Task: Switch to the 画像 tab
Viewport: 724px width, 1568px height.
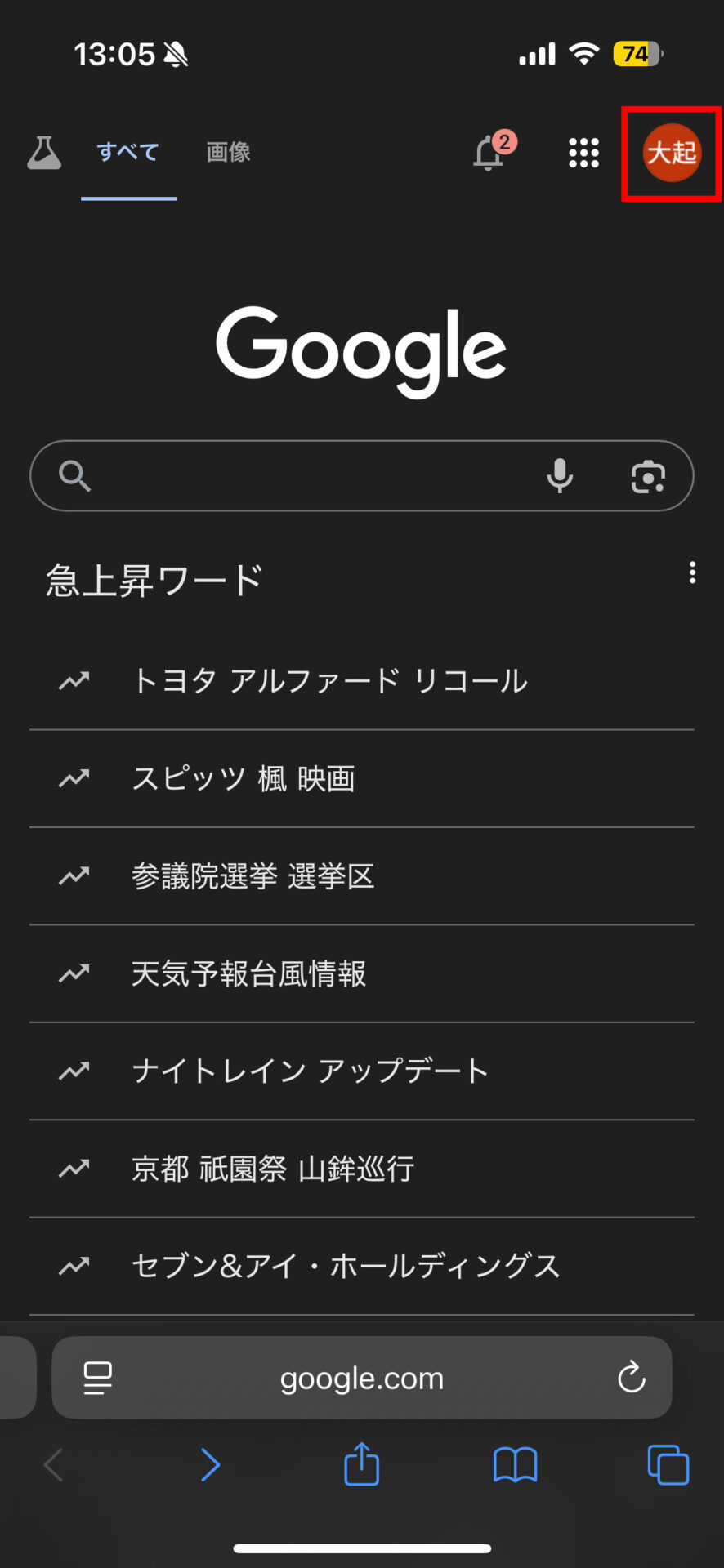Action: point(228,152)
